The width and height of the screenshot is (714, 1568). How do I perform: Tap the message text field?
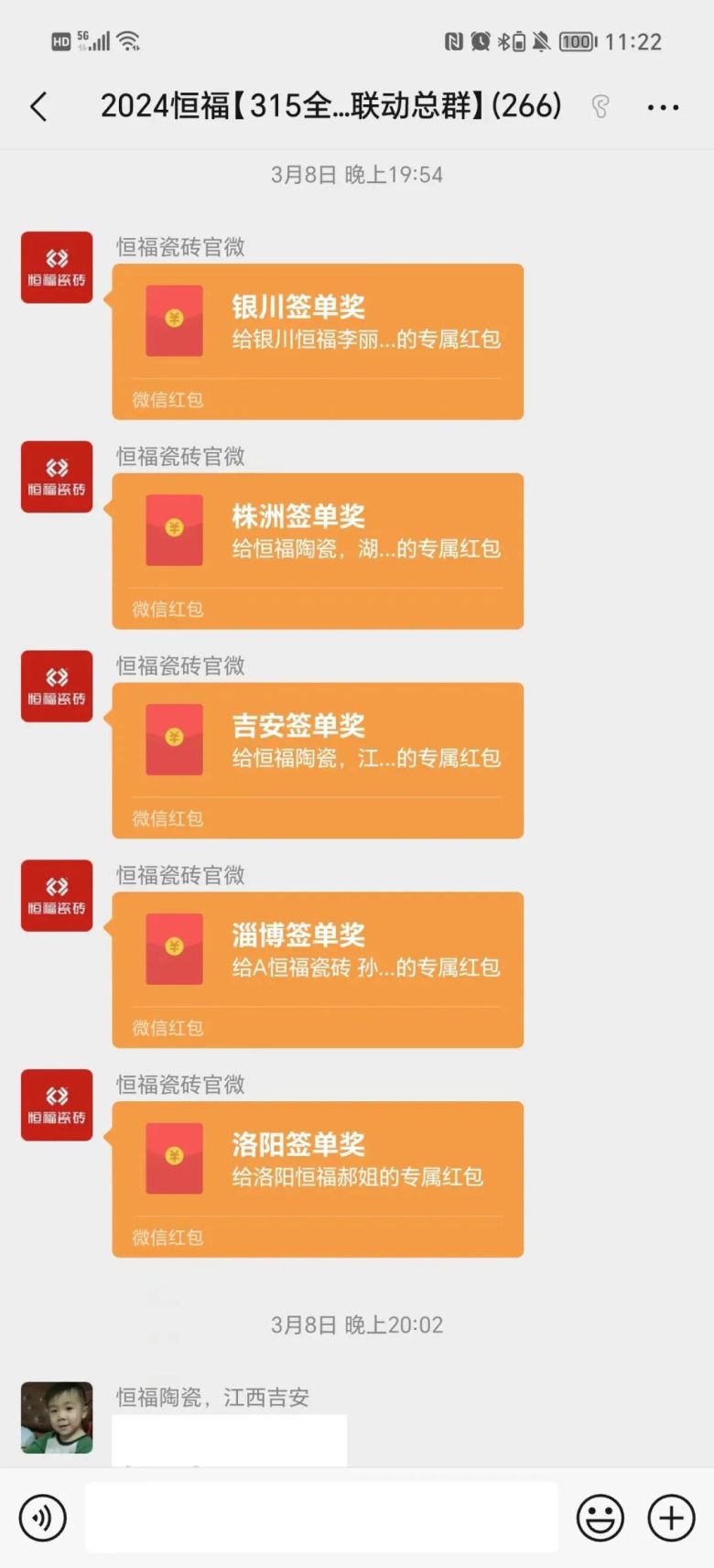321,1518
